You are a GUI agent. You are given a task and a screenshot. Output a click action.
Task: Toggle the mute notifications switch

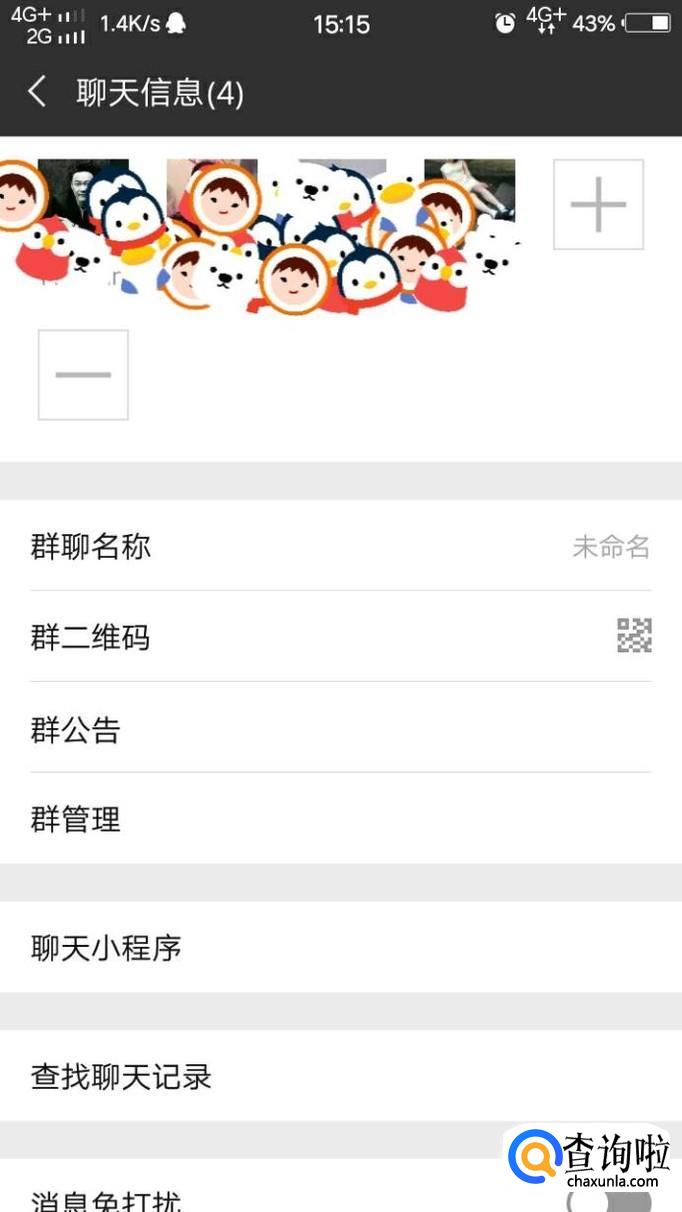coord(606,1199)
